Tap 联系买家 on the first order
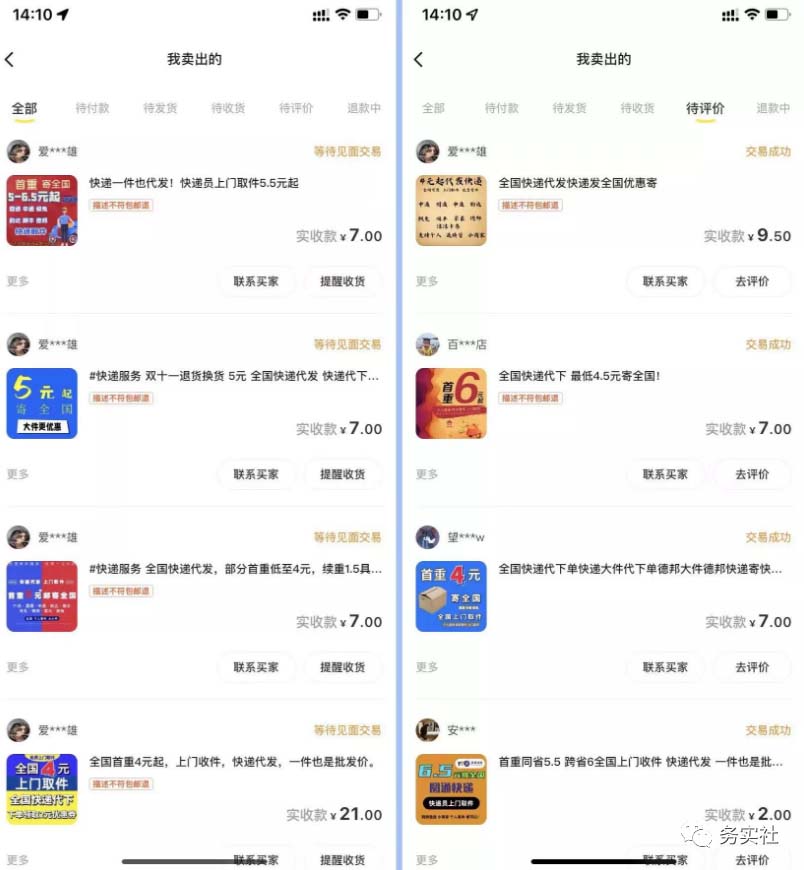The image size is (804, 870). (x=257, y=281)
